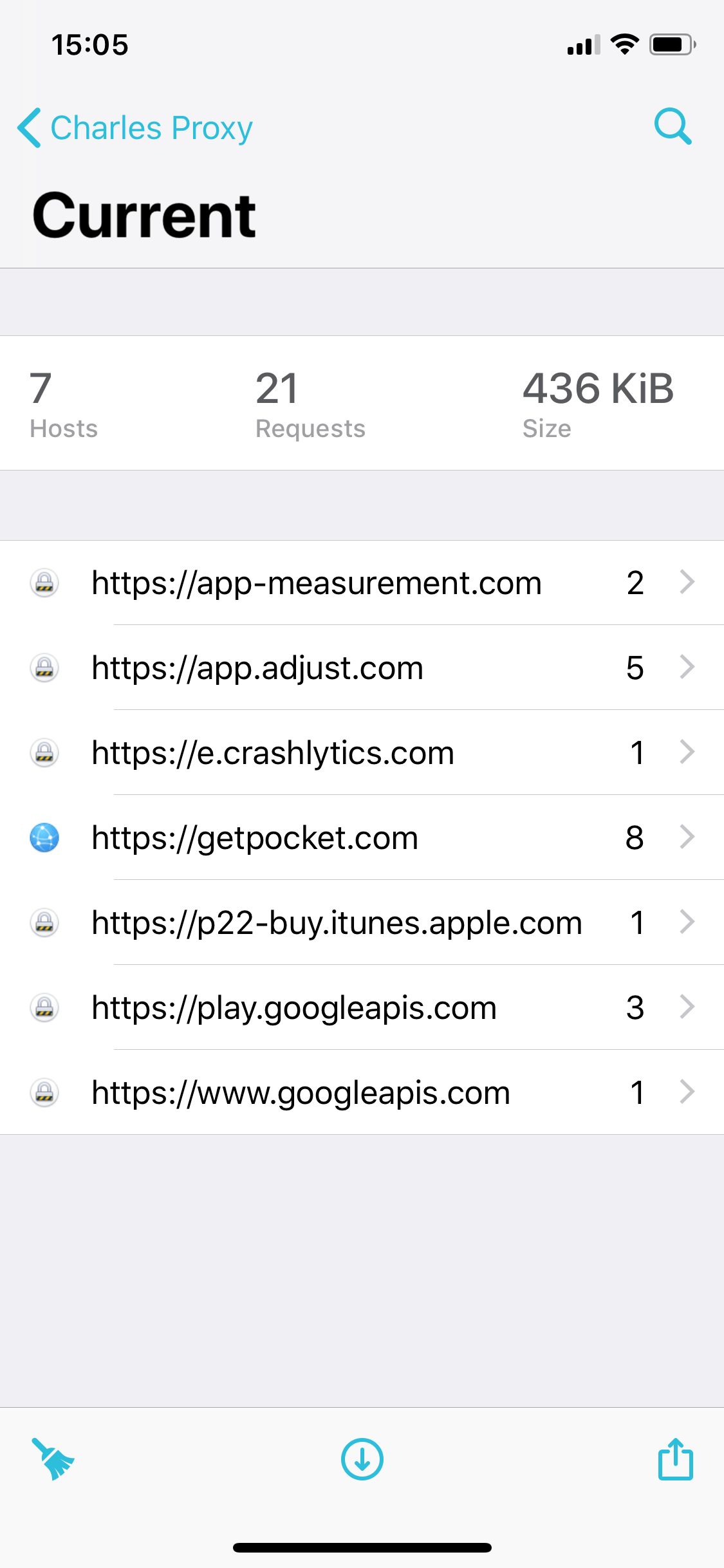Open p22-buy.itunes.apple.com requests
Image resolution: width=724 pixels, height=1568 pixels.
click(x=362, y=922)
